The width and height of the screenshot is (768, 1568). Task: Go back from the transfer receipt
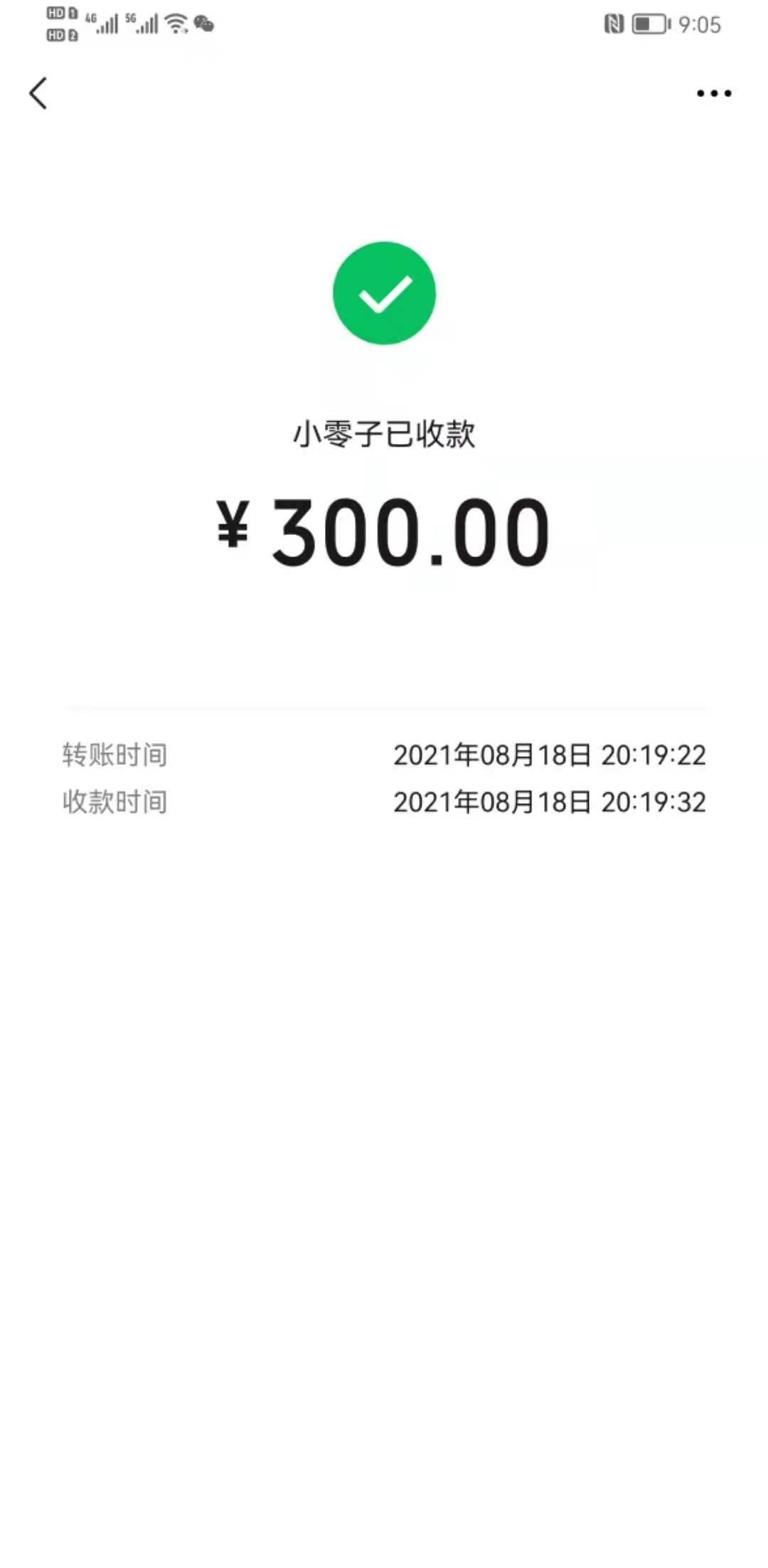pos(38,93)
